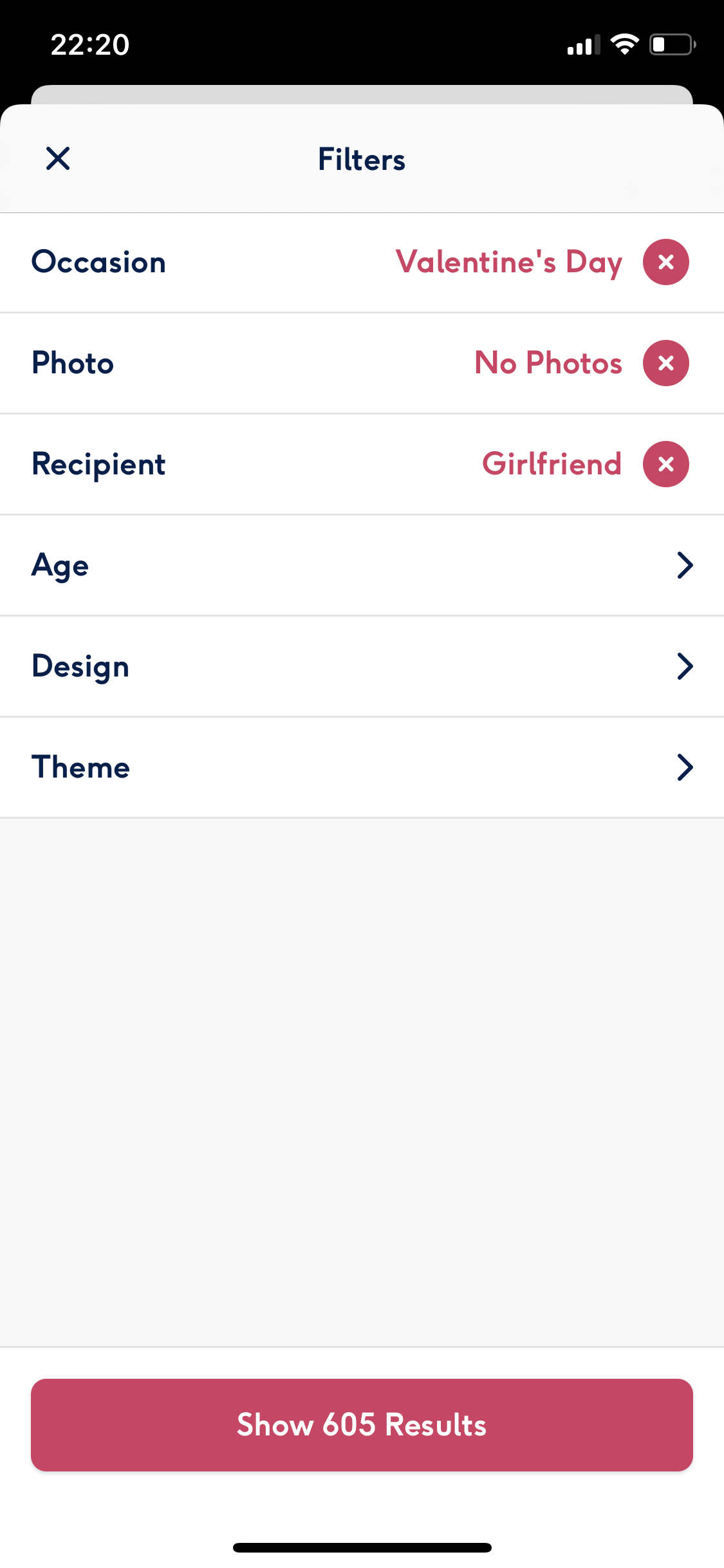Open the Design filter options
Viewport: 724px width, 1568px height.
[362, 666]
